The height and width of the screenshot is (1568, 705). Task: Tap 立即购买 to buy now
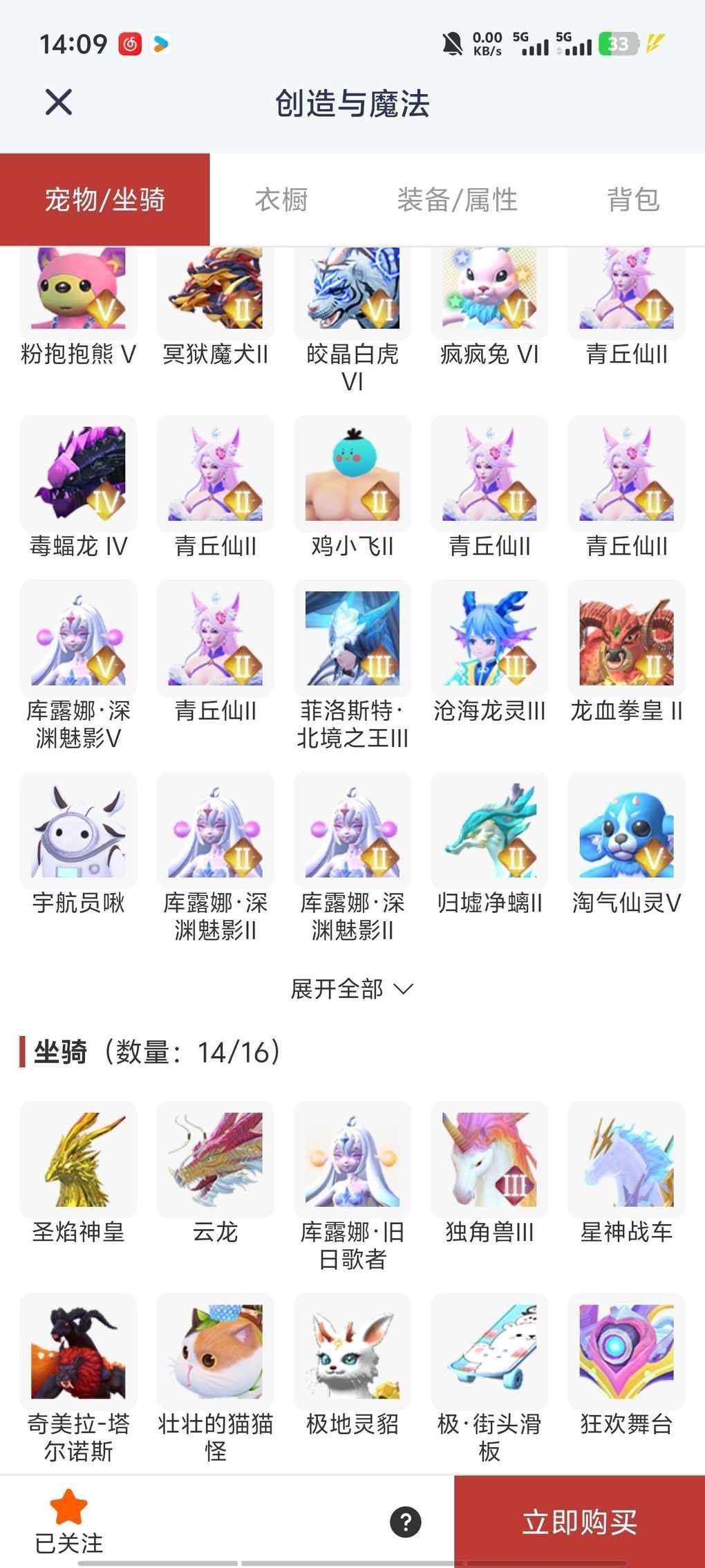(x=579, y=1522)
